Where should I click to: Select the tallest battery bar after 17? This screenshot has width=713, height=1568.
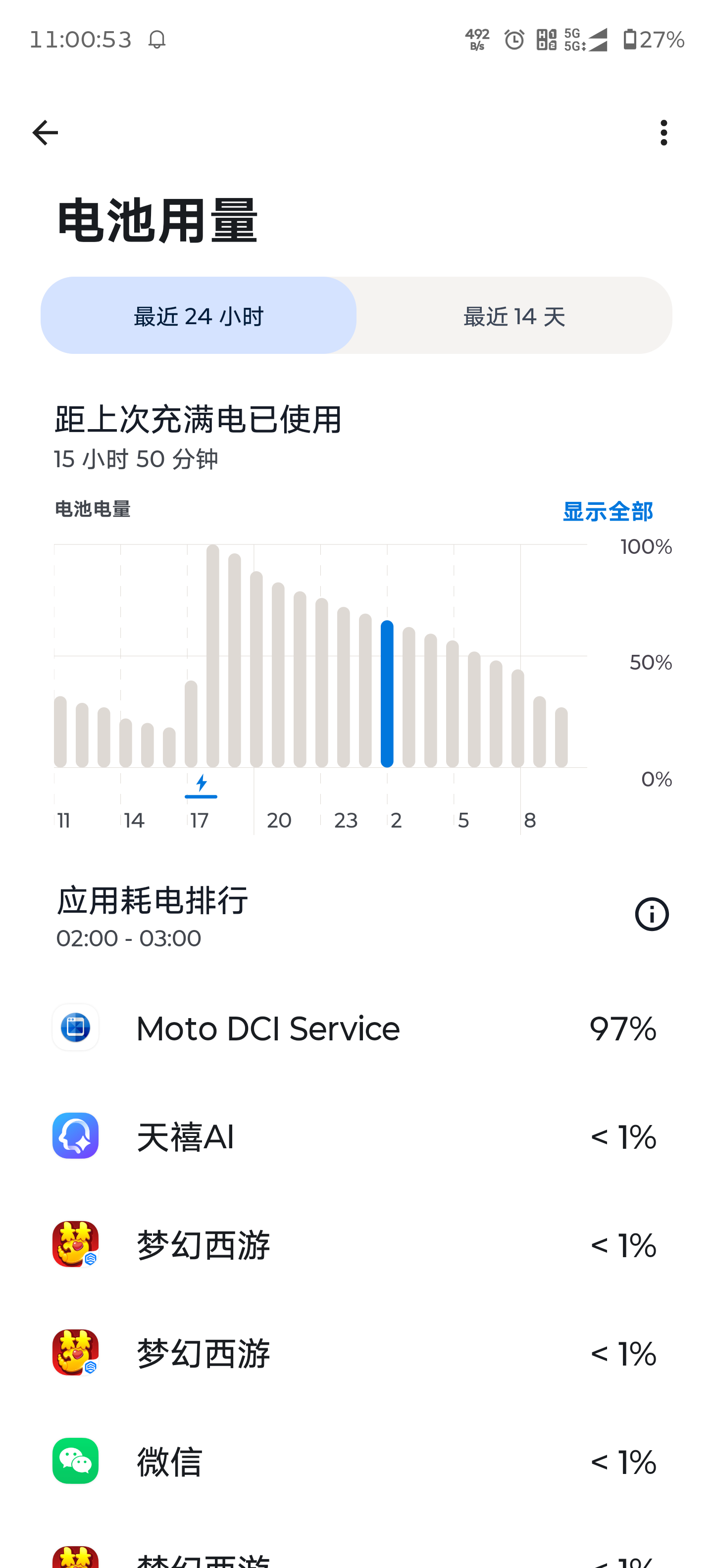(212, 656)
